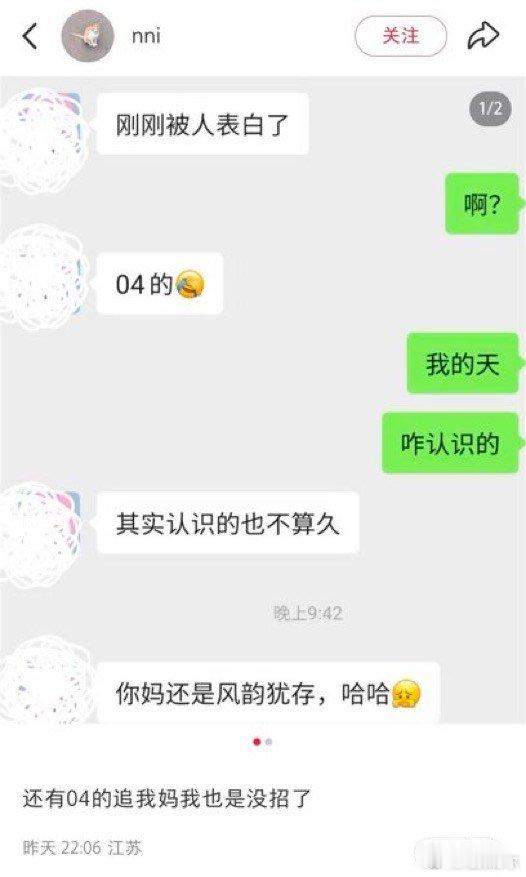Open the chat screenshot image

pyautogui.click(x=263, y=400)
